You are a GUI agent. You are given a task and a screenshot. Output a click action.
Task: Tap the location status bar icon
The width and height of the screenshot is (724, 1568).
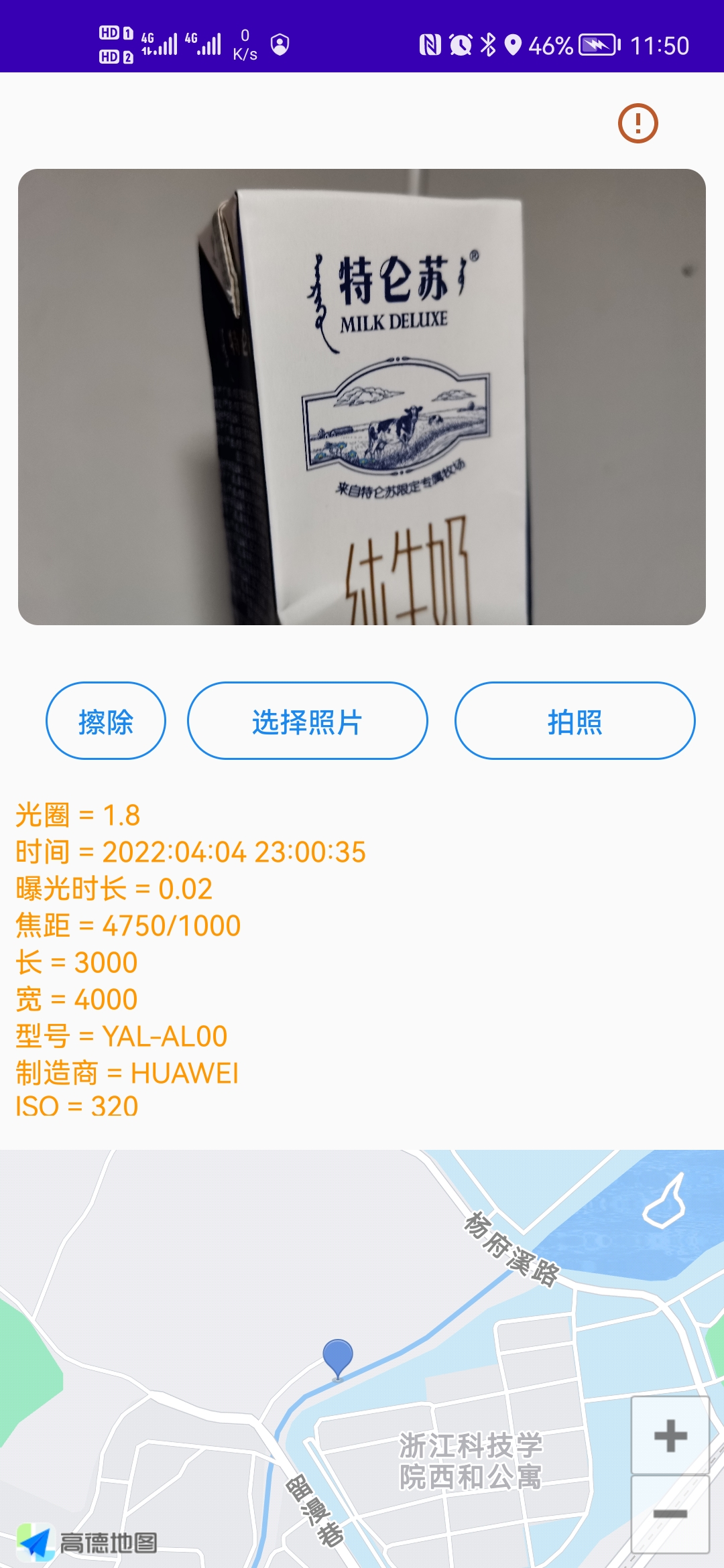click(513, 46)
